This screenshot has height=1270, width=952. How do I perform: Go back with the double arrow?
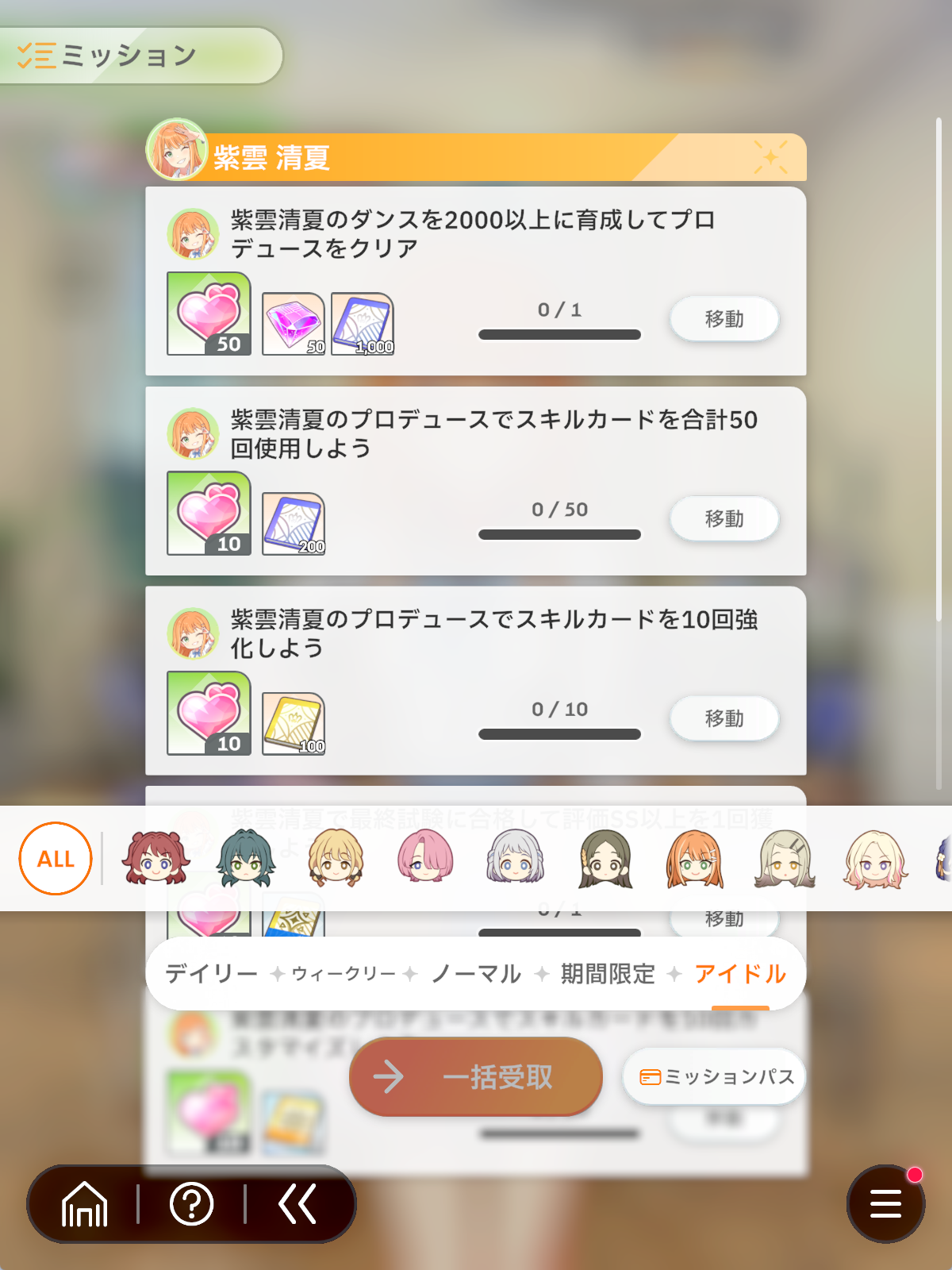click(x=298, y=1204)
